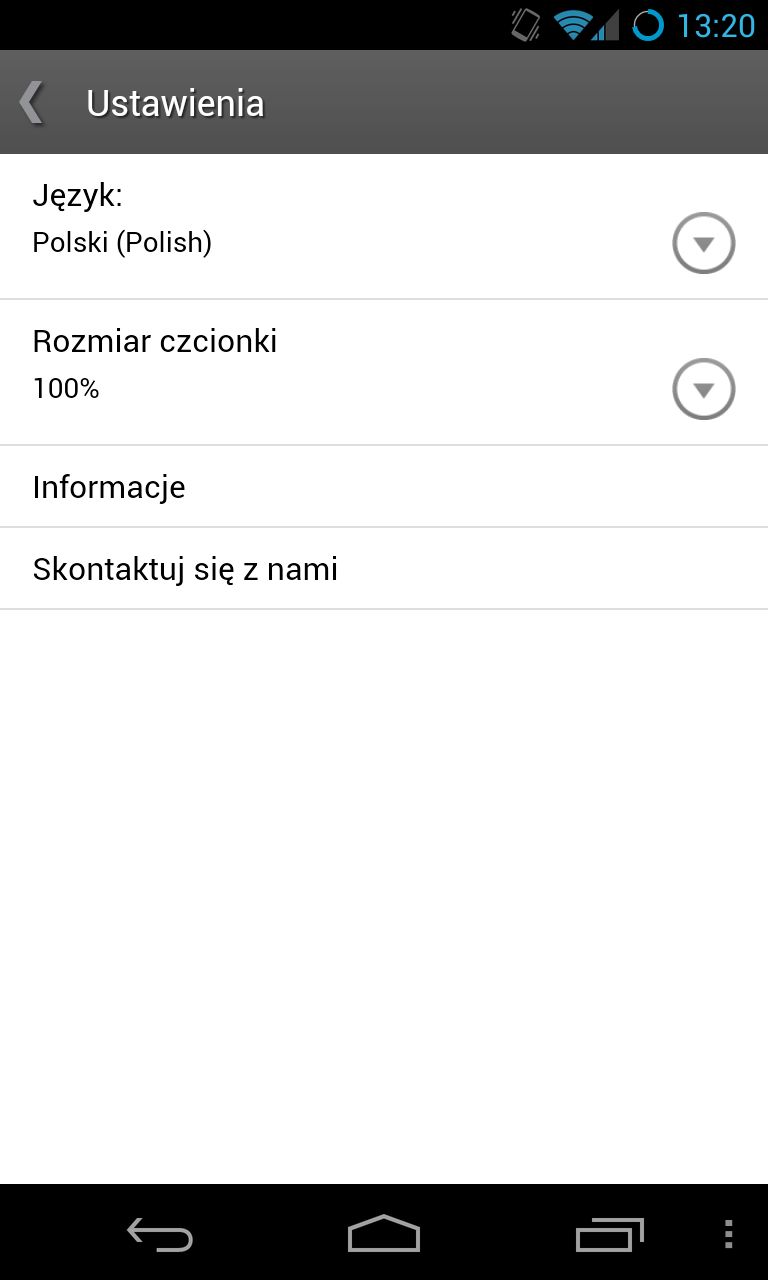Open the Język language dropdown
768x1280 pixels.
pyautogui.click(x=703, y=243)
